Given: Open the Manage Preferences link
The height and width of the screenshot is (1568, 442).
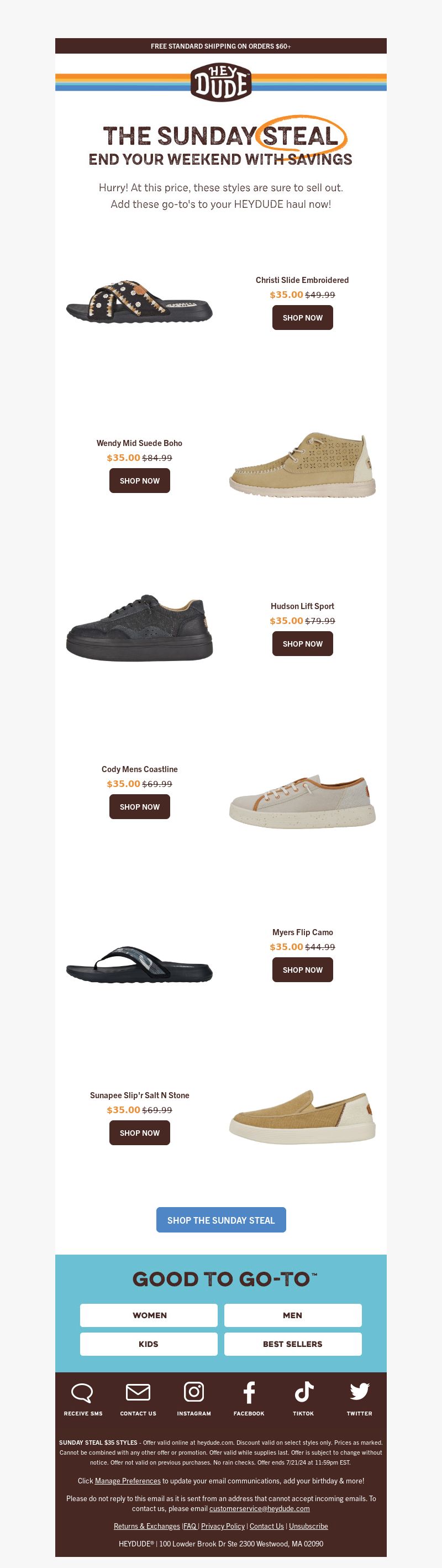Looking at the screenshot, I should 127,1481.
